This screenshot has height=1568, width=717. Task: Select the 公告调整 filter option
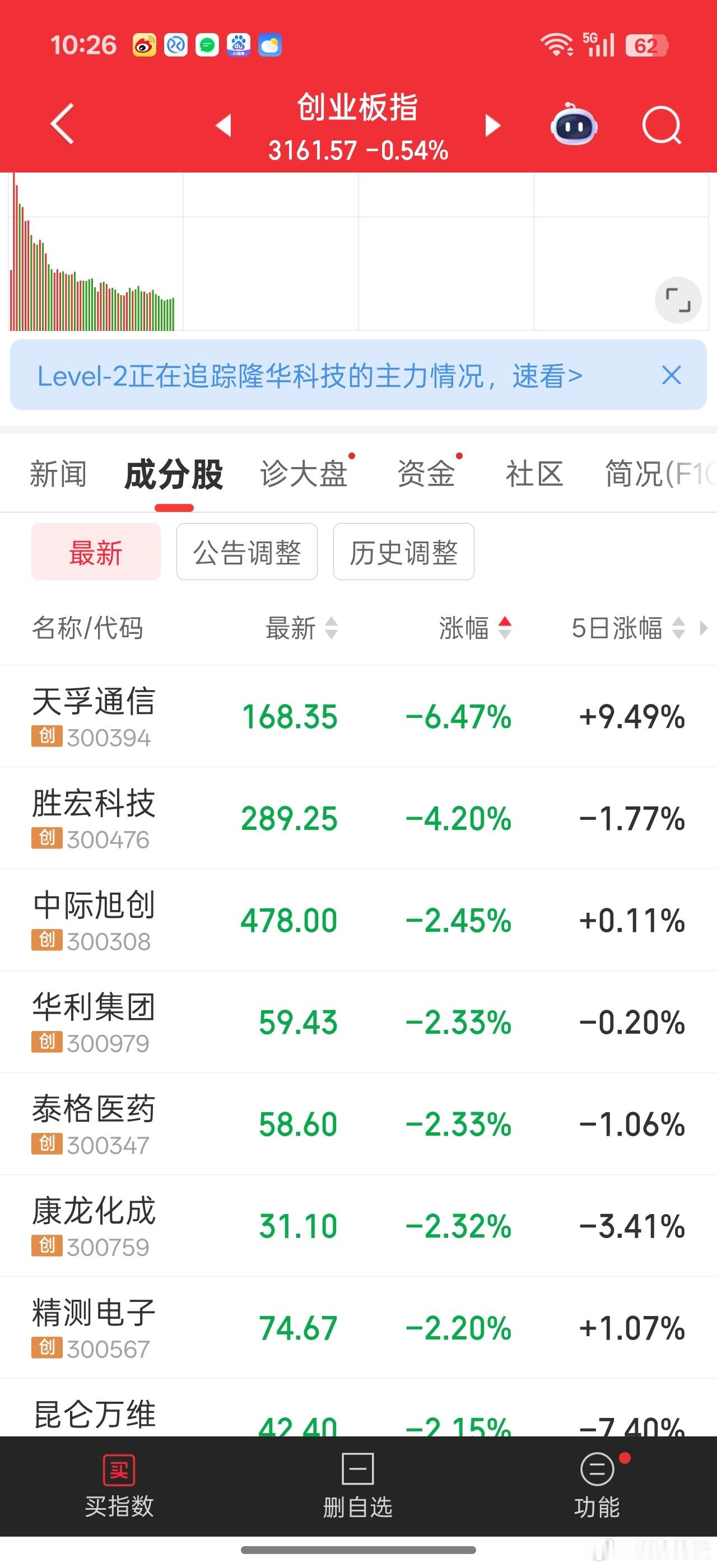pyautogui.click(x=246, y=552)
